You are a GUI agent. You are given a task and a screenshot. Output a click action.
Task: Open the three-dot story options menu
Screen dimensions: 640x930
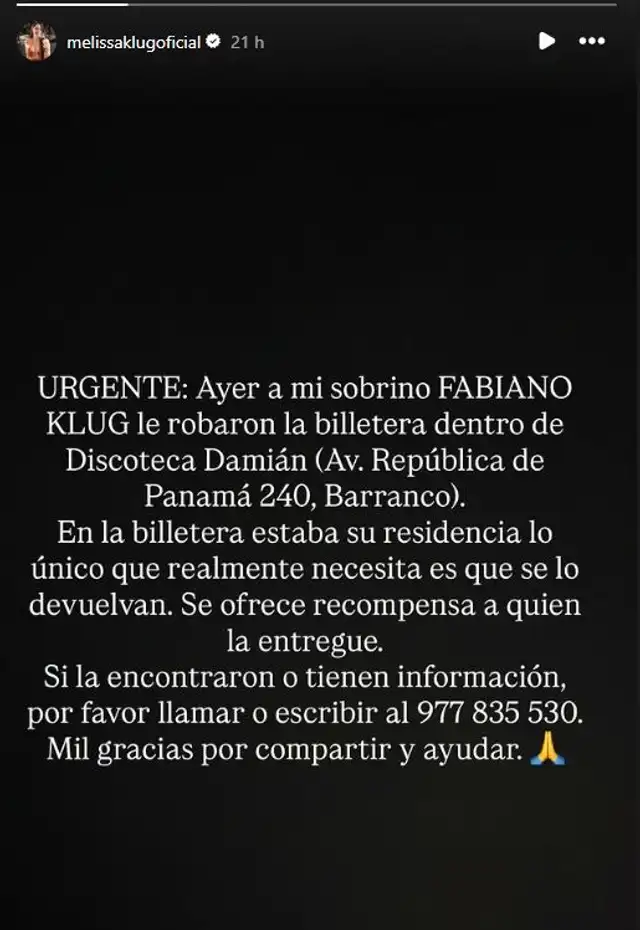[592, 41]
